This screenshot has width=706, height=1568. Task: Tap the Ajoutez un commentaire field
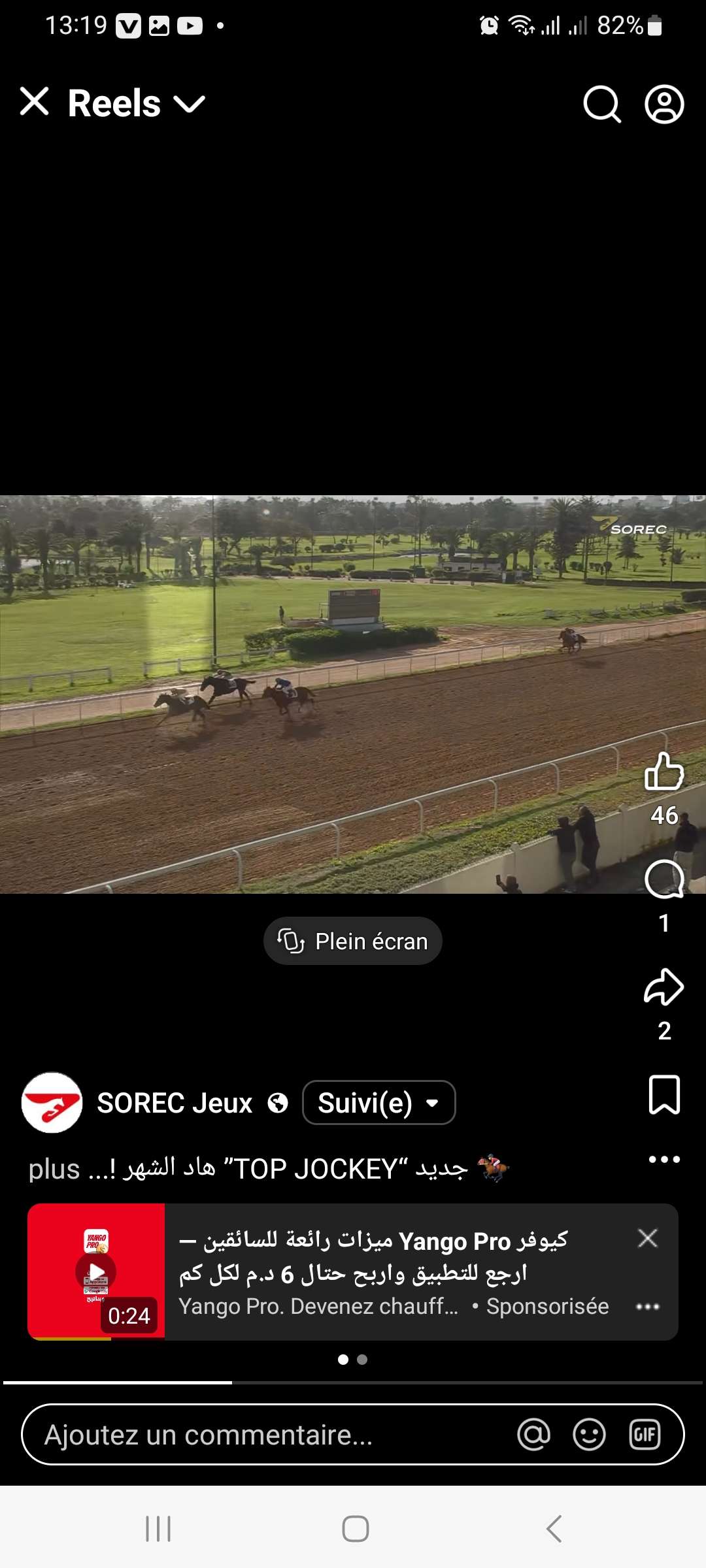pos(261,1435)
